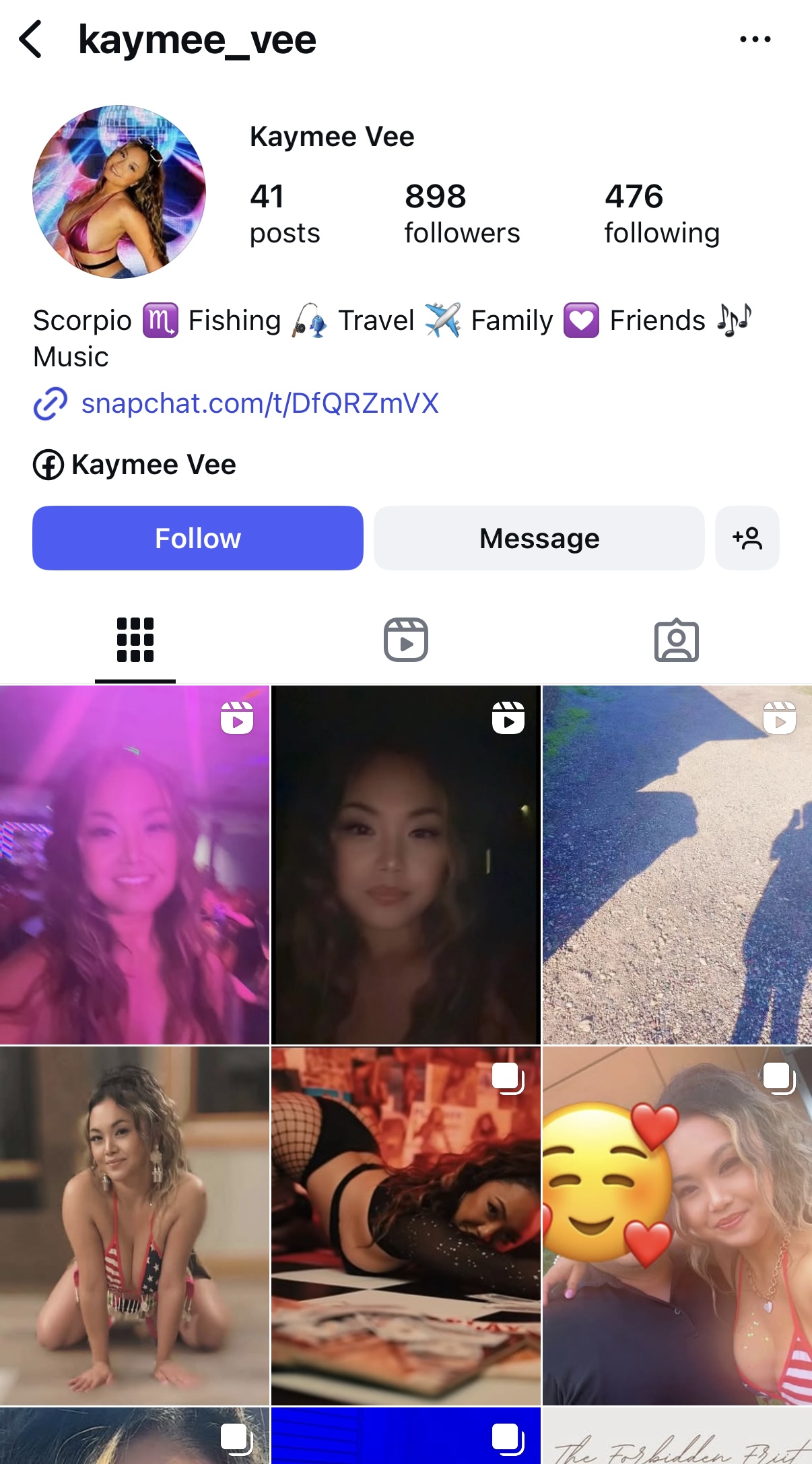Message this user

click(539, 538)
